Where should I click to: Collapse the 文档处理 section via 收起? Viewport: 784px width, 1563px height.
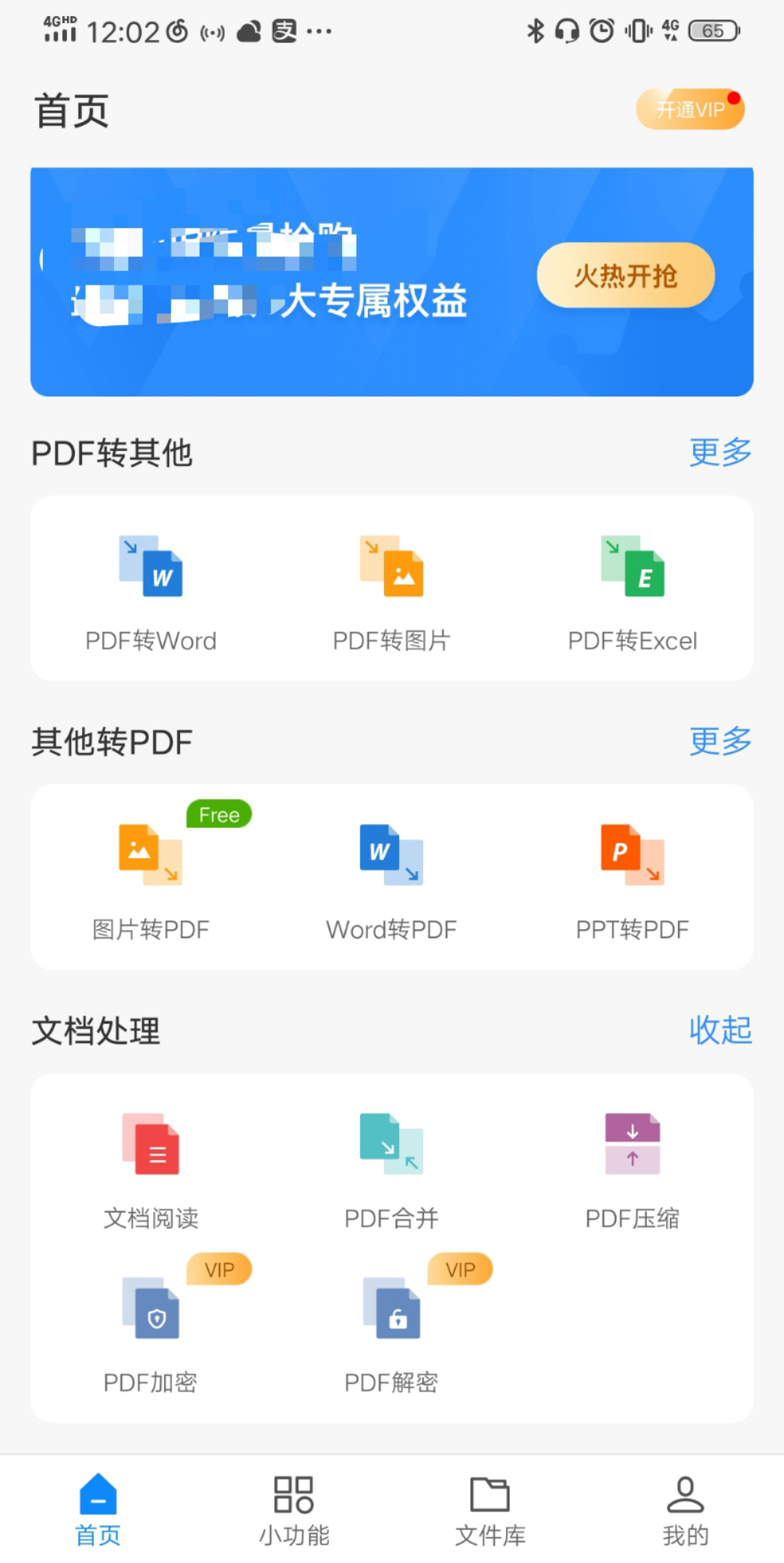point(720,1029)
